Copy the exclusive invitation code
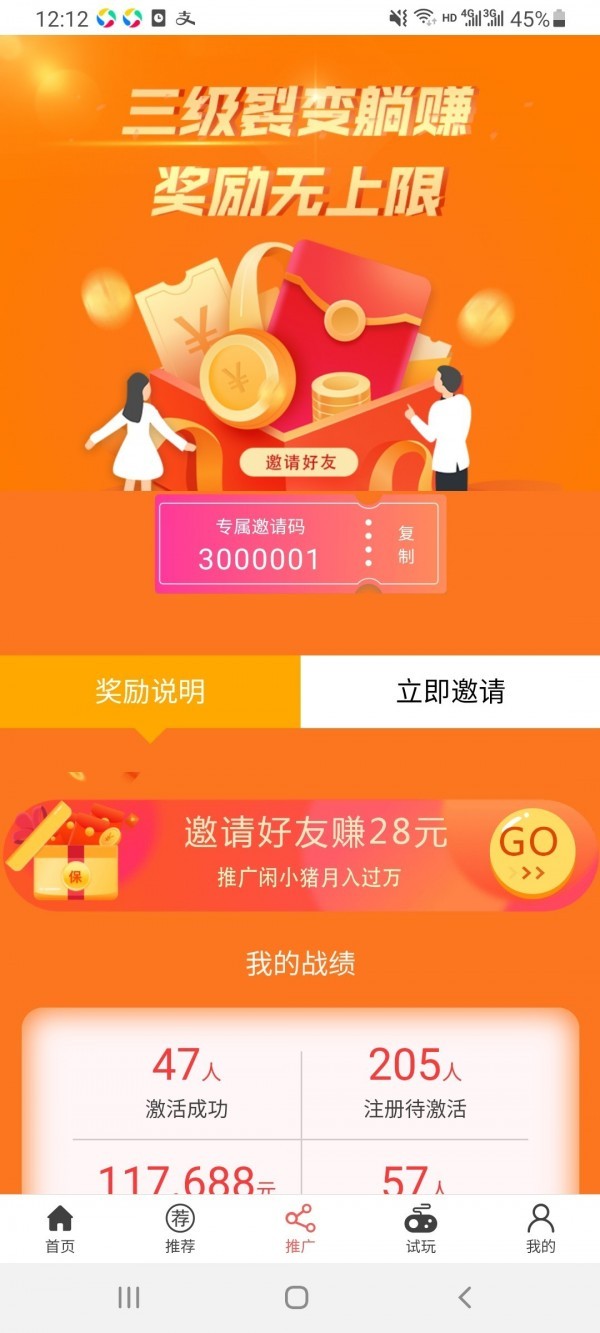This screenshot has width=600, height=1333. (x=406, y=545)
